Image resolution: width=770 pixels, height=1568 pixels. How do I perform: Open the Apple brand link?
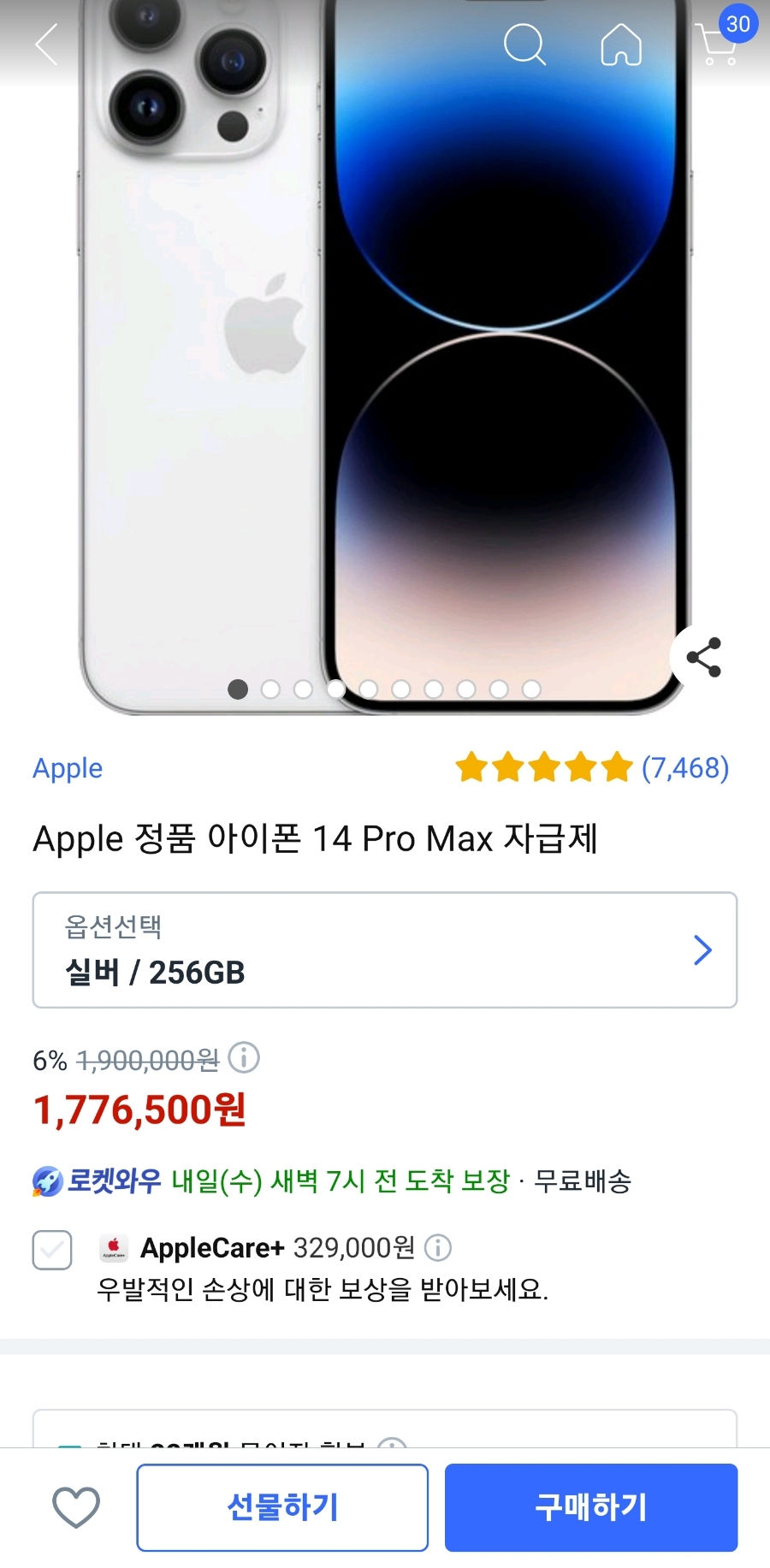click(68, 768)
